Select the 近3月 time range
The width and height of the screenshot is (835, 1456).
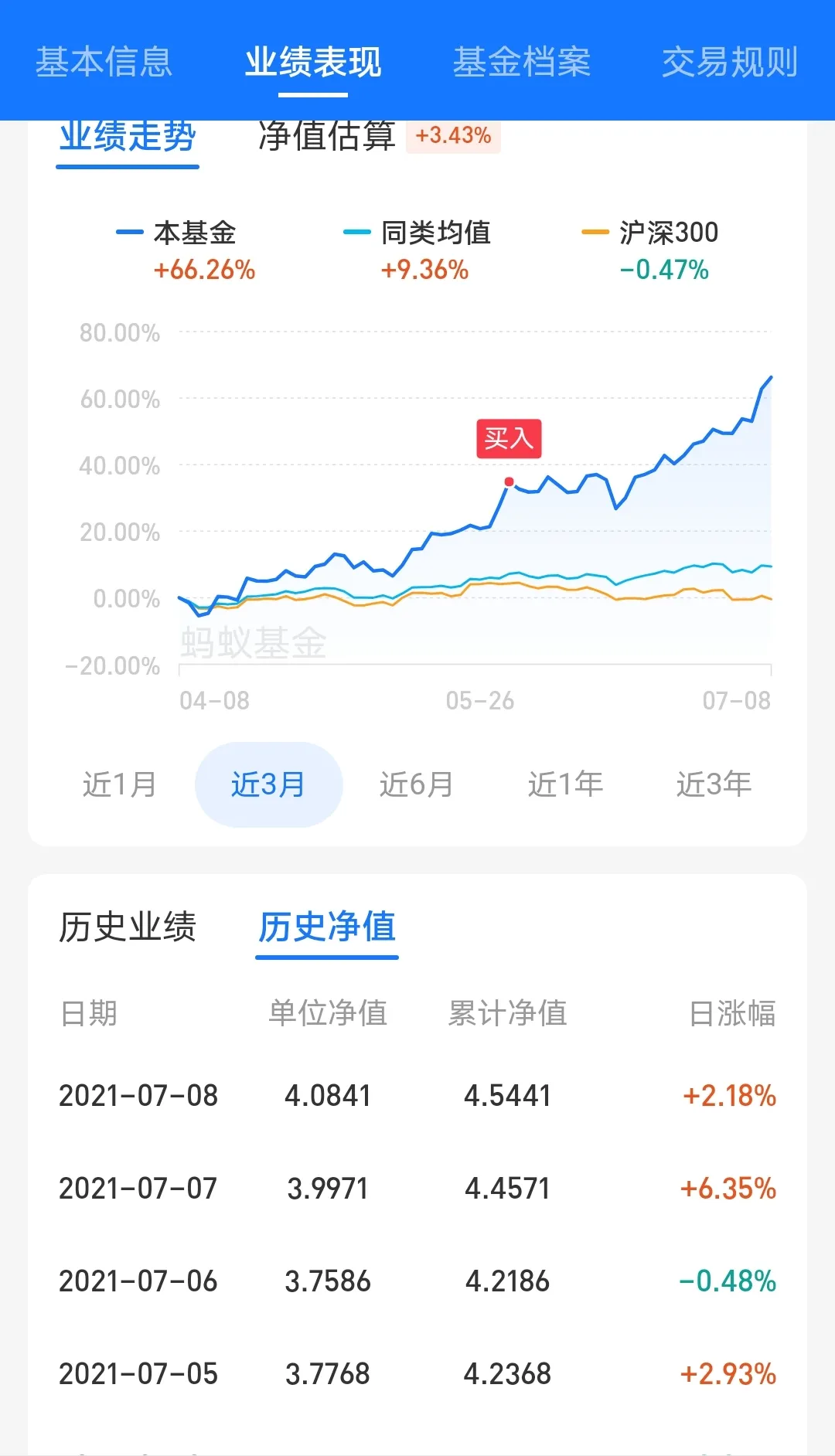tap(268, 784)
